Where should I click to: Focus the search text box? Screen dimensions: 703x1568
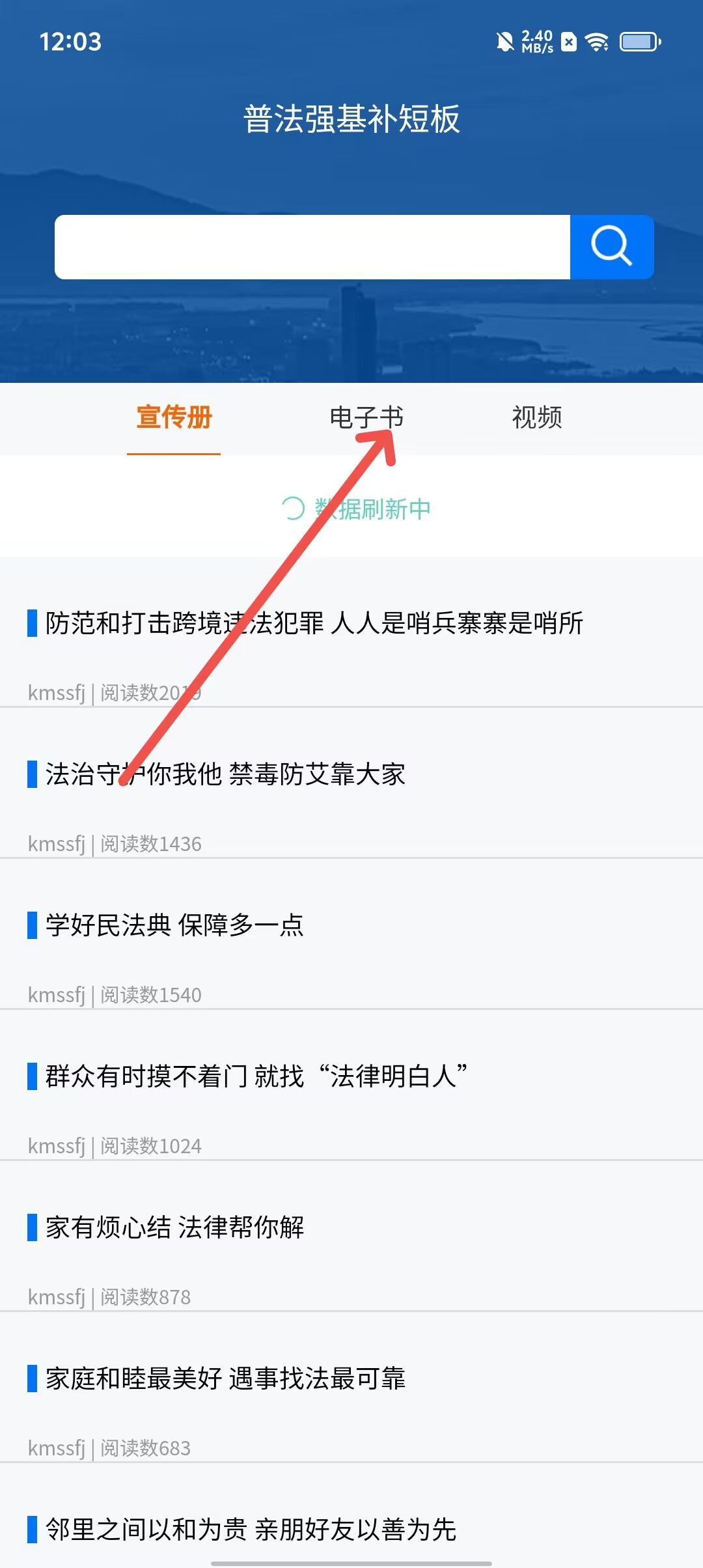(312, 247)
